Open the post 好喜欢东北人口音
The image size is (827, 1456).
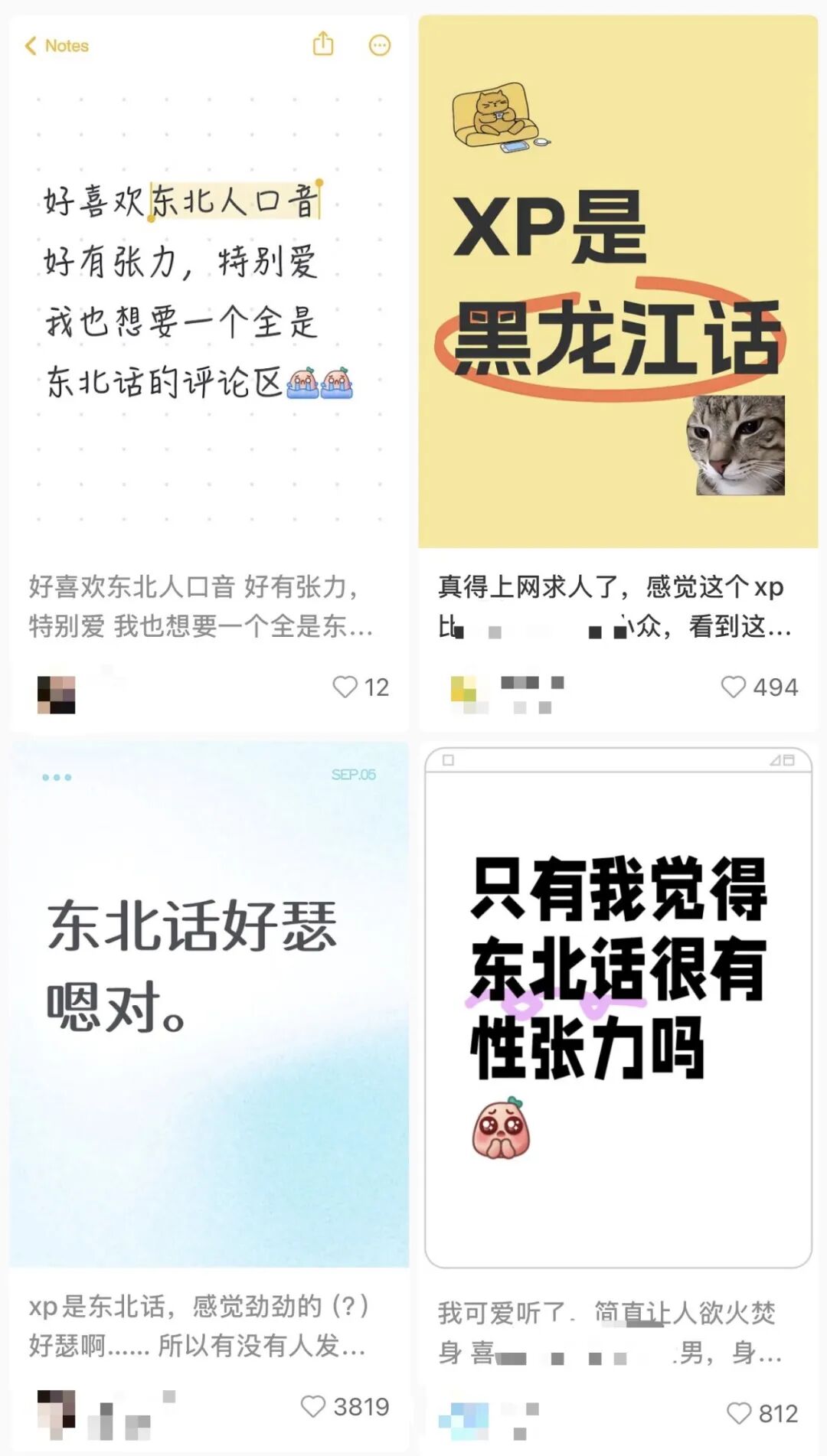pos(208,306)
